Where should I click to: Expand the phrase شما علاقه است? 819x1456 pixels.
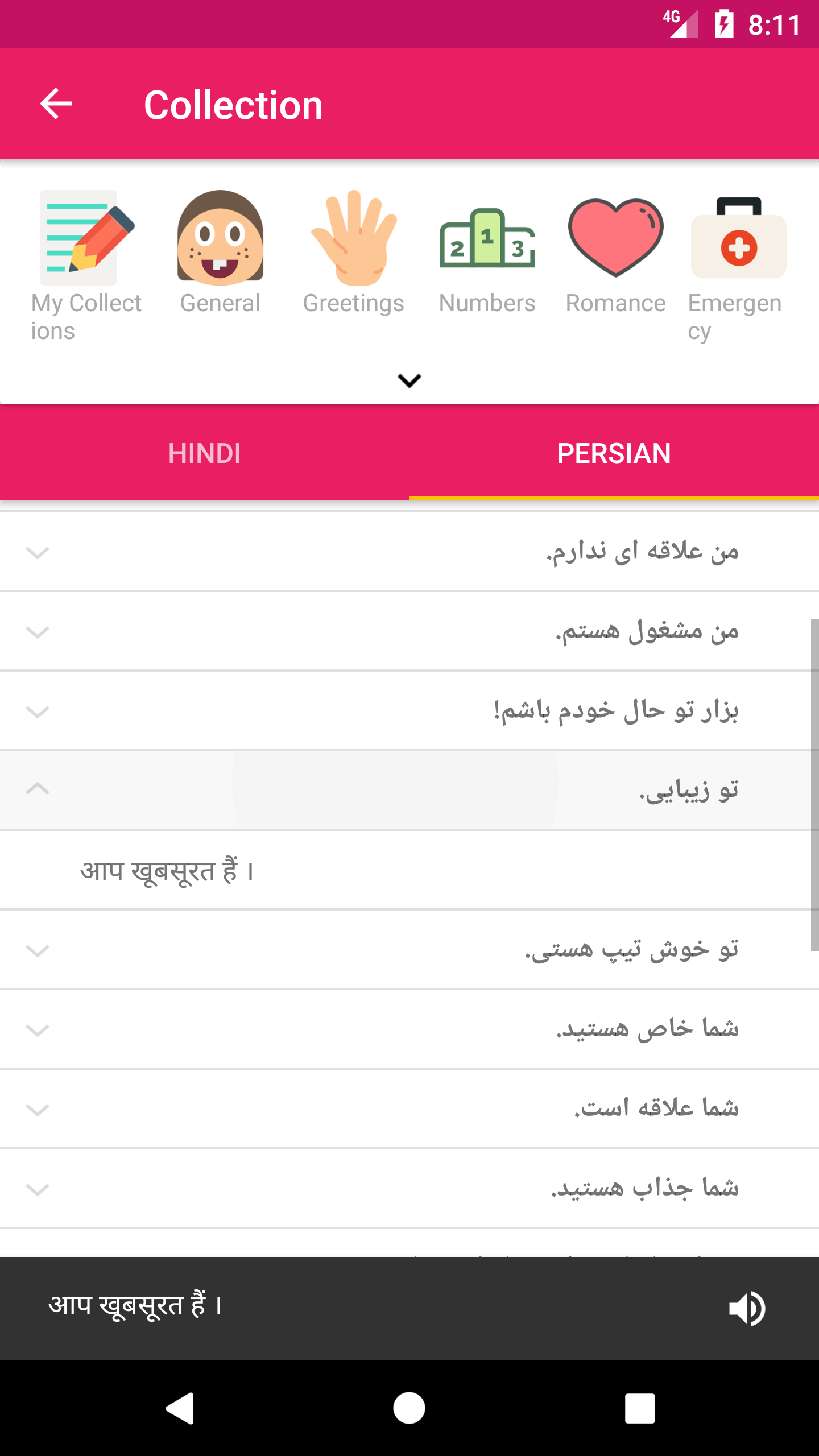[x=409, y=1109]
